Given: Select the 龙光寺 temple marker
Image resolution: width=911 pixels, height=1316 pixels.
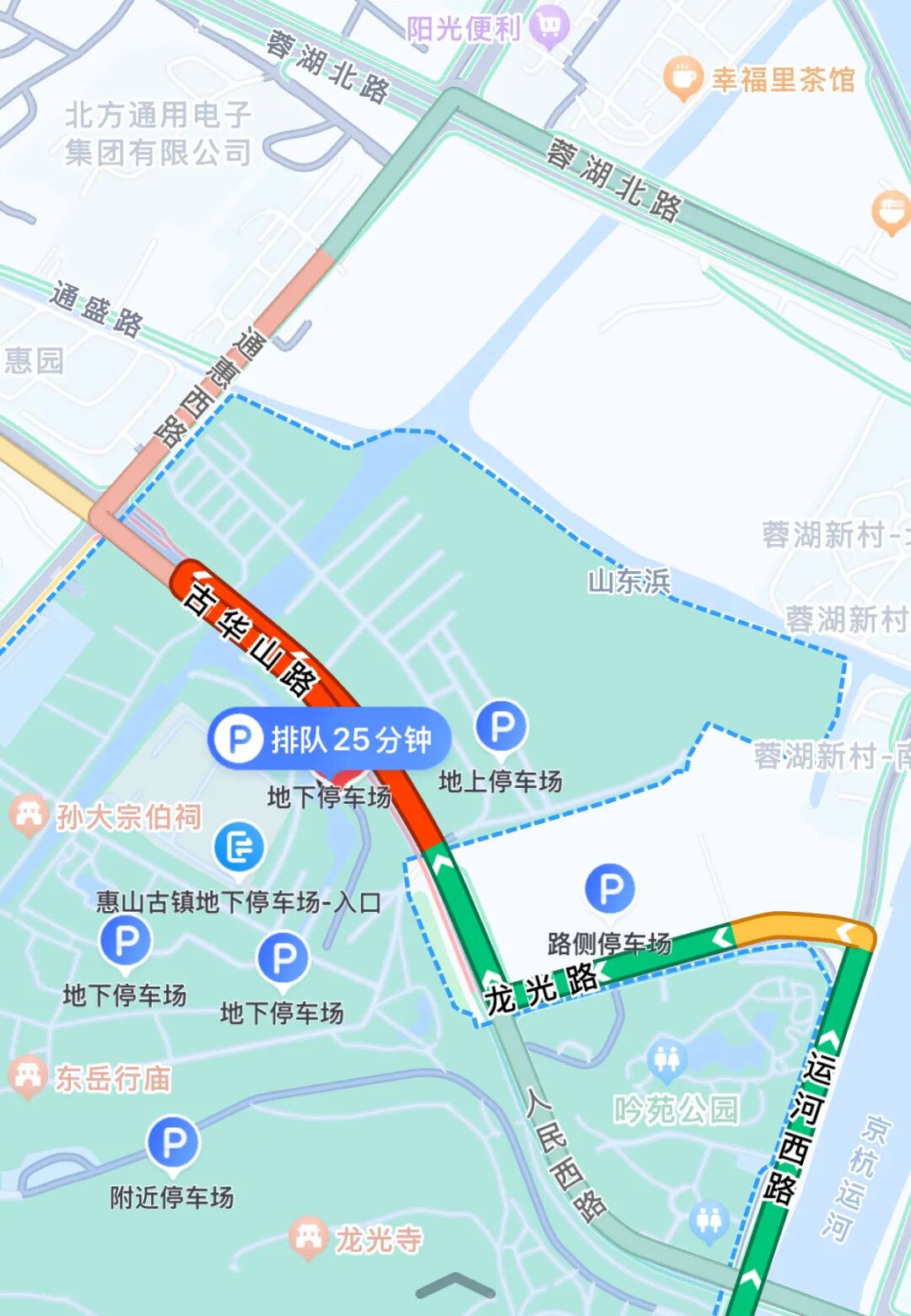Looking at the screenshot, I should (x=309, y=1237).
